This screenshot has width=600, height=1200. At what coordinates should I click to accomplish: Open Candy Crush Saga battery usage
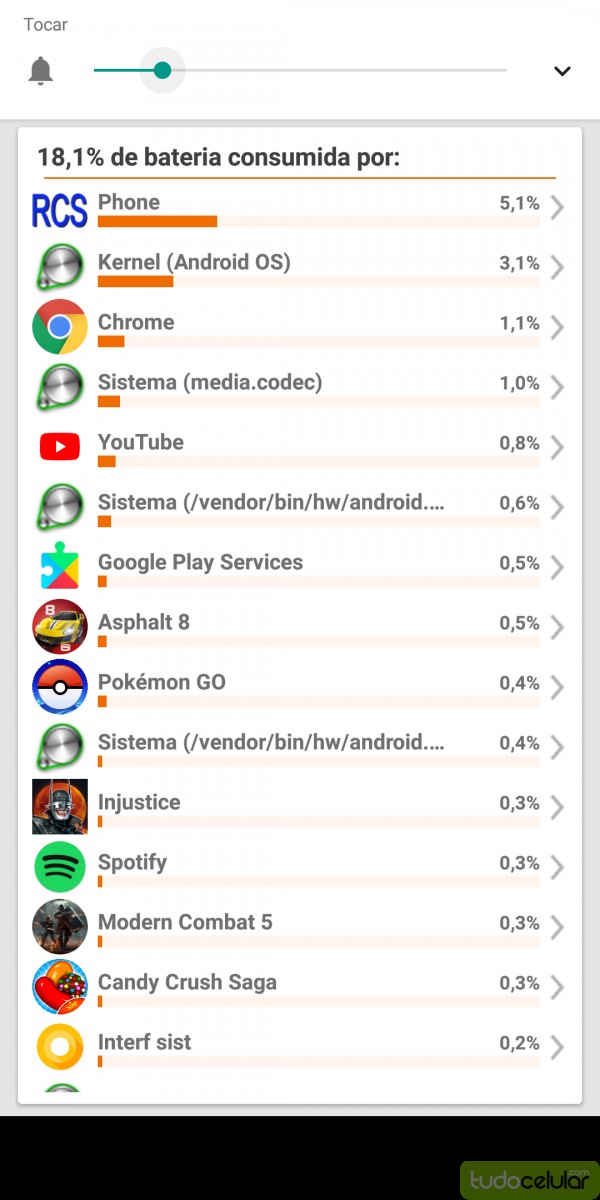pyautogui.click(x=298, y=987)
